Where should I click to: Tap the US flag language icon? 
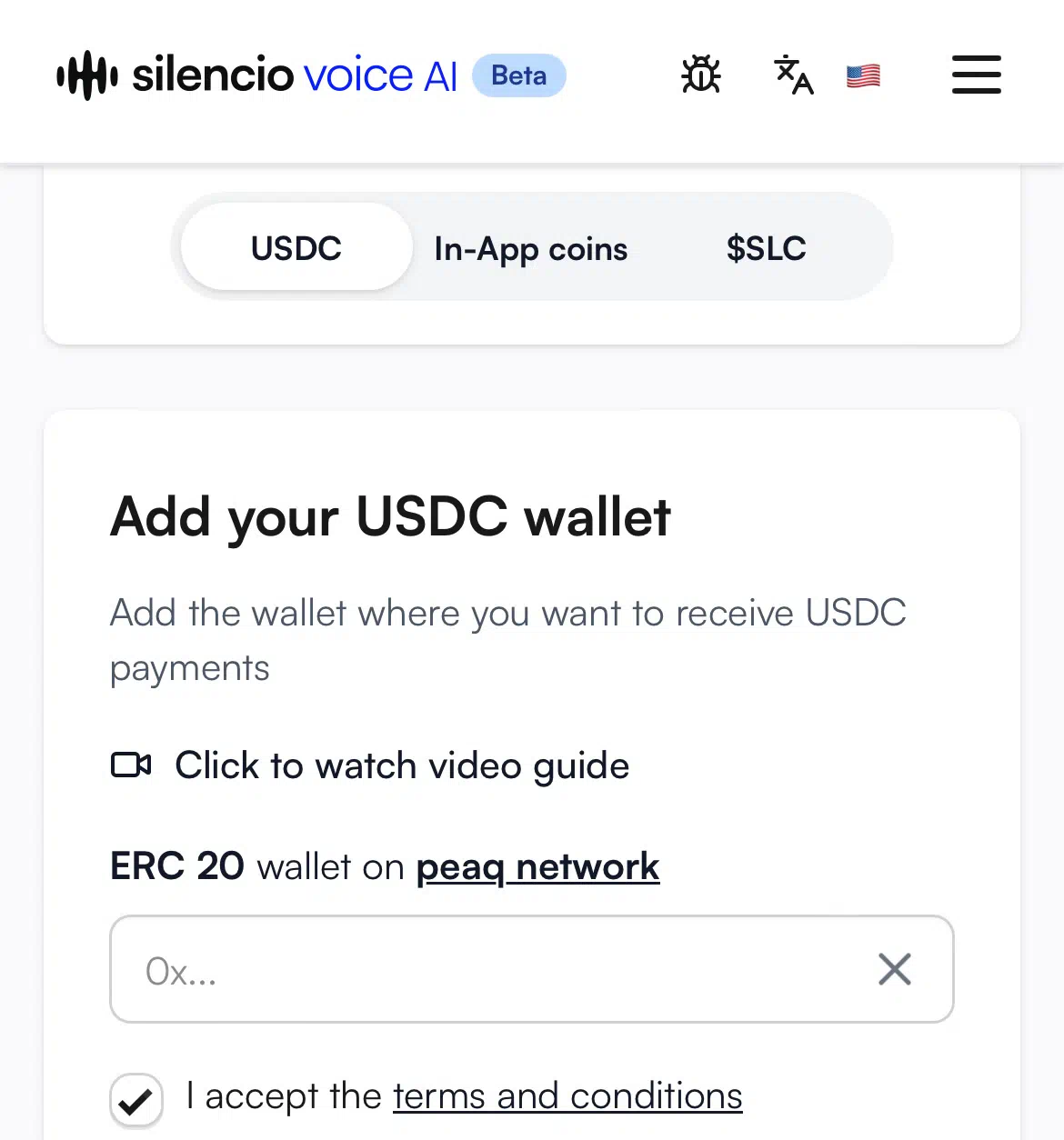tap(863, 75)
